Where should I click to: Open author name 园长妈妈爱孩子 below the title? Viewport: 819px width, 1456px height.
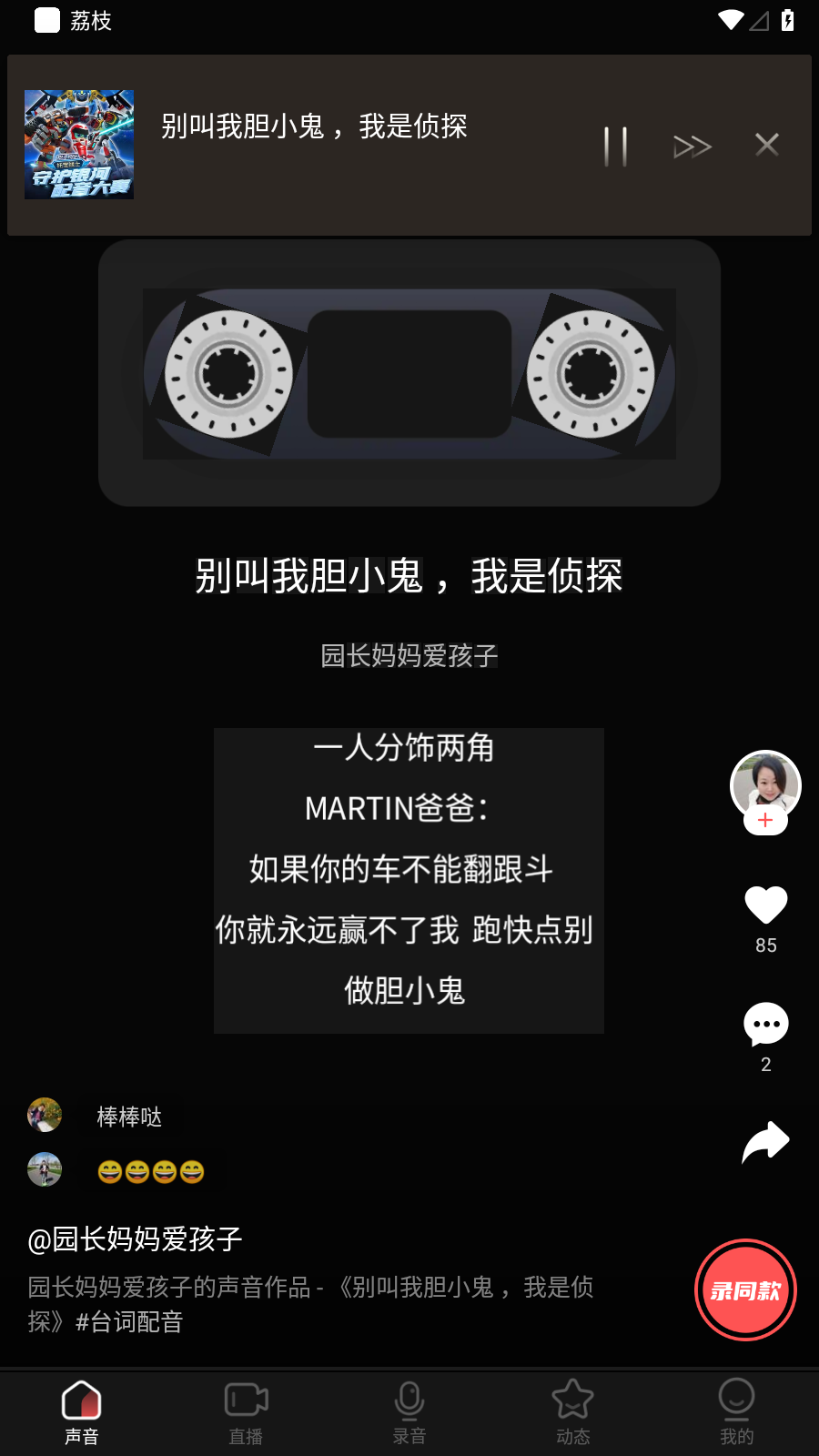409,655
